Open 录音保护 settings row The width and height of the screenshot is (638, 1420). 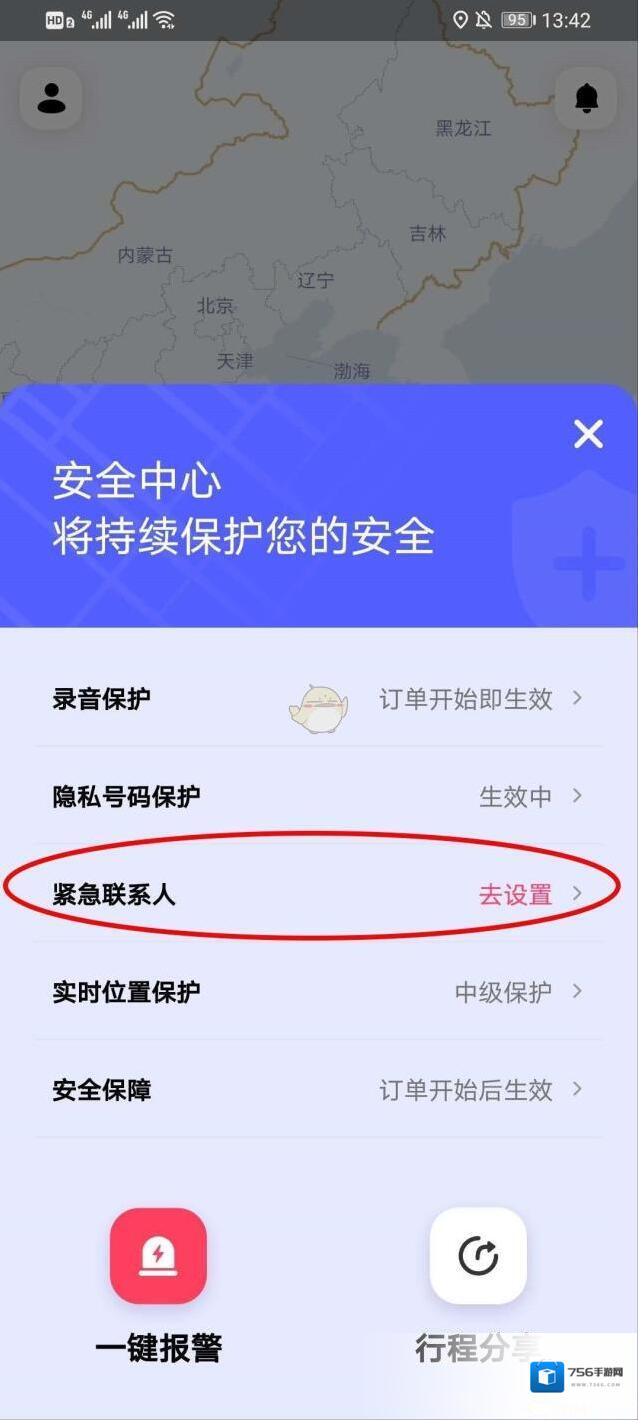click(x=318, y=698)
